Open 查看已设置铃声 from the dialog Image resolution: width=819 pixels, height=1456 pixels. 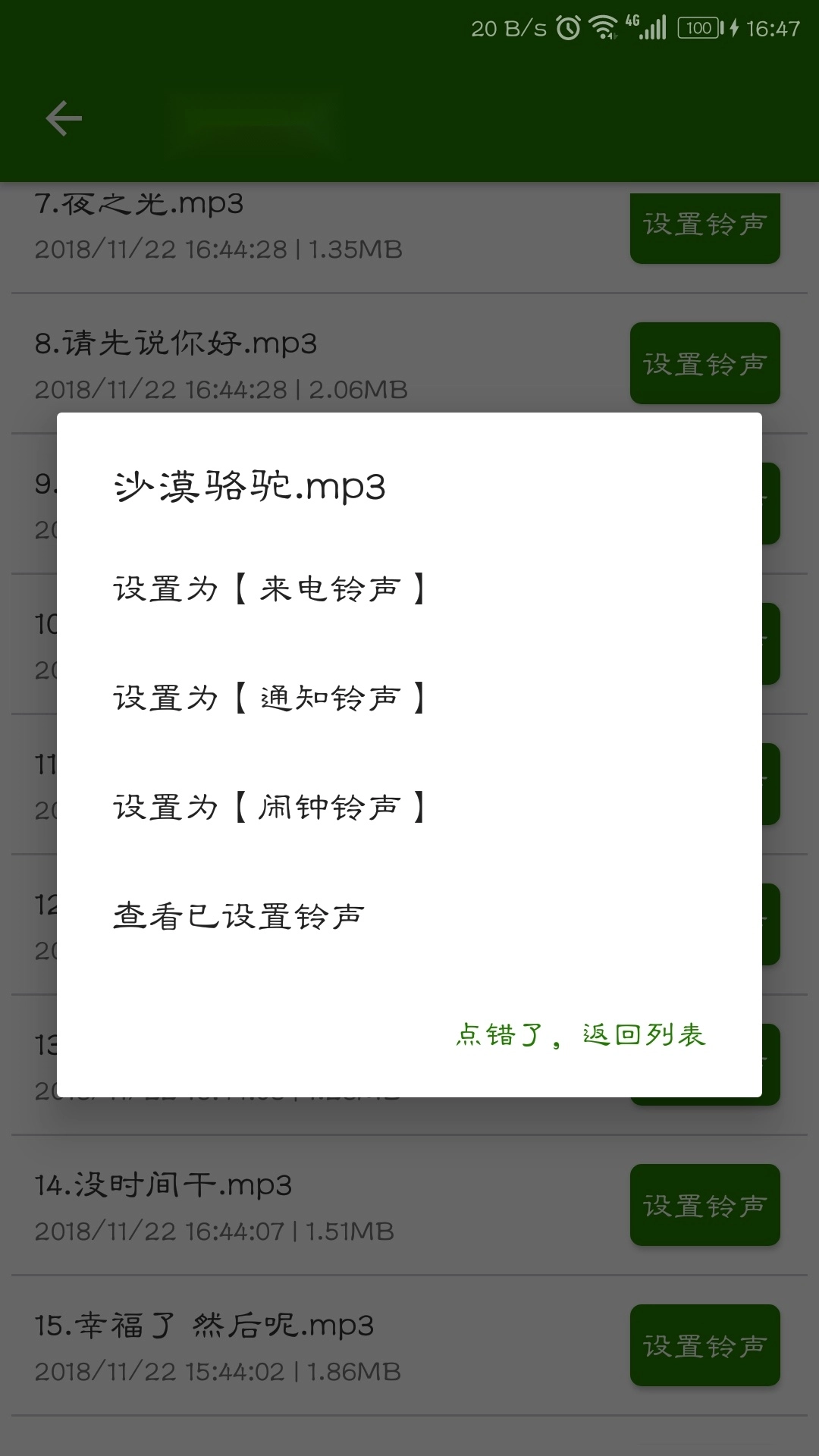click(x=239, y=916)
